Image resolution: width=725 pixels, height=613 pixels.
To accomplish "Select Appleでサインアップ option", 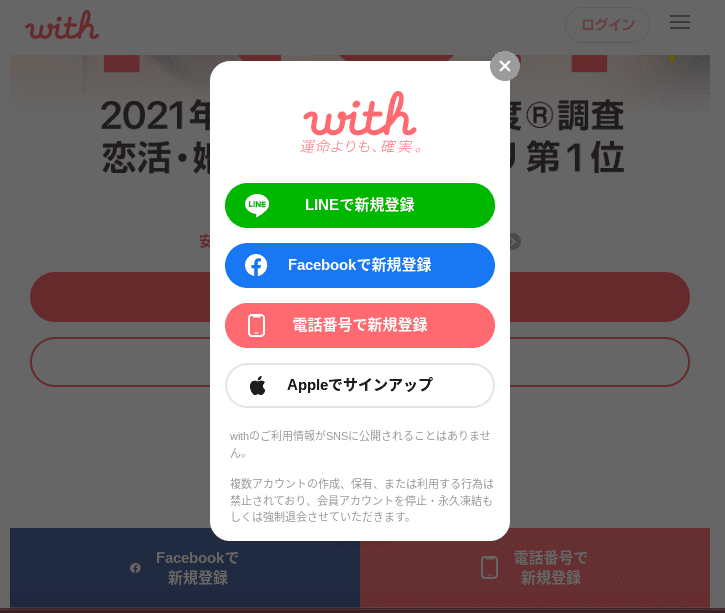I will [x=360, y=385].
